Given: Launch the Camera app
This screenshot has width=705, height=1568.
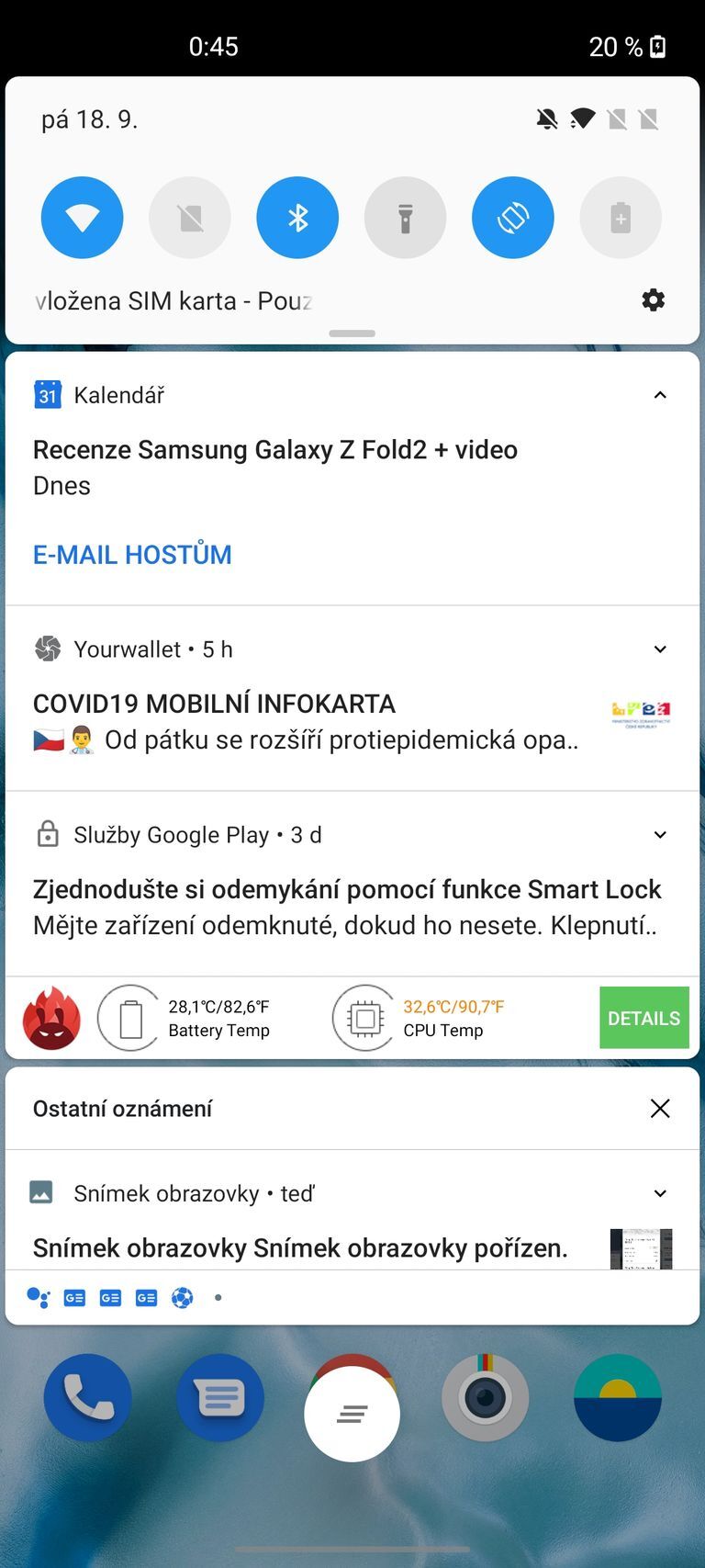Looking at the screenshot, I should (485, 1397).
